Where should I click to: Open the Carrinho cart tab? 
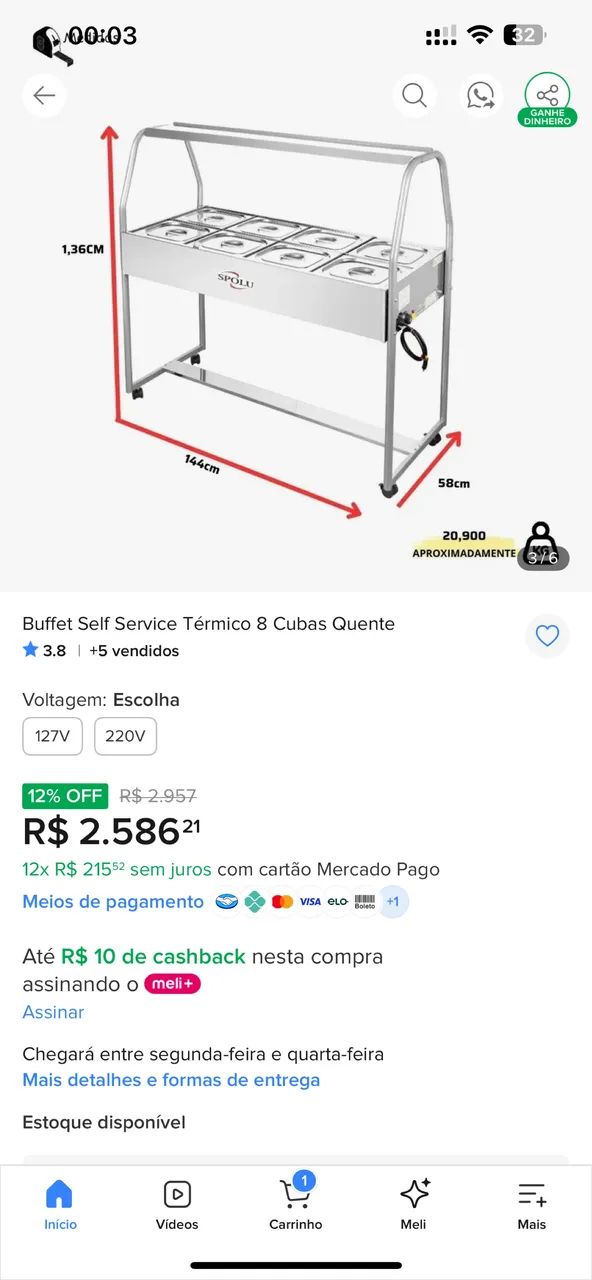(x=295, y=1205)
